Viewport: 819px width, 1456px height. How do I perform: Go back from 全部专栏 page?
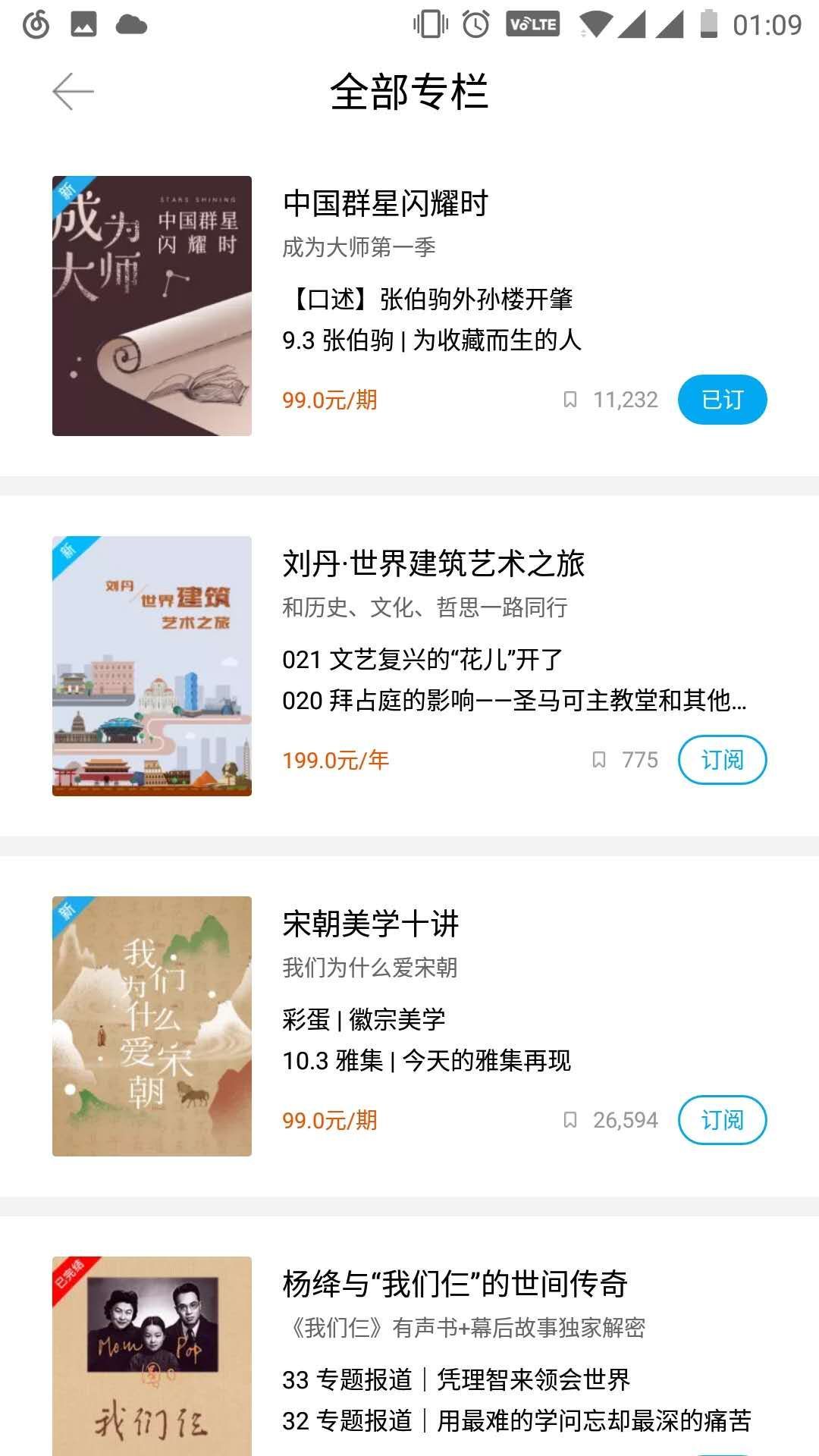point(73,92)
